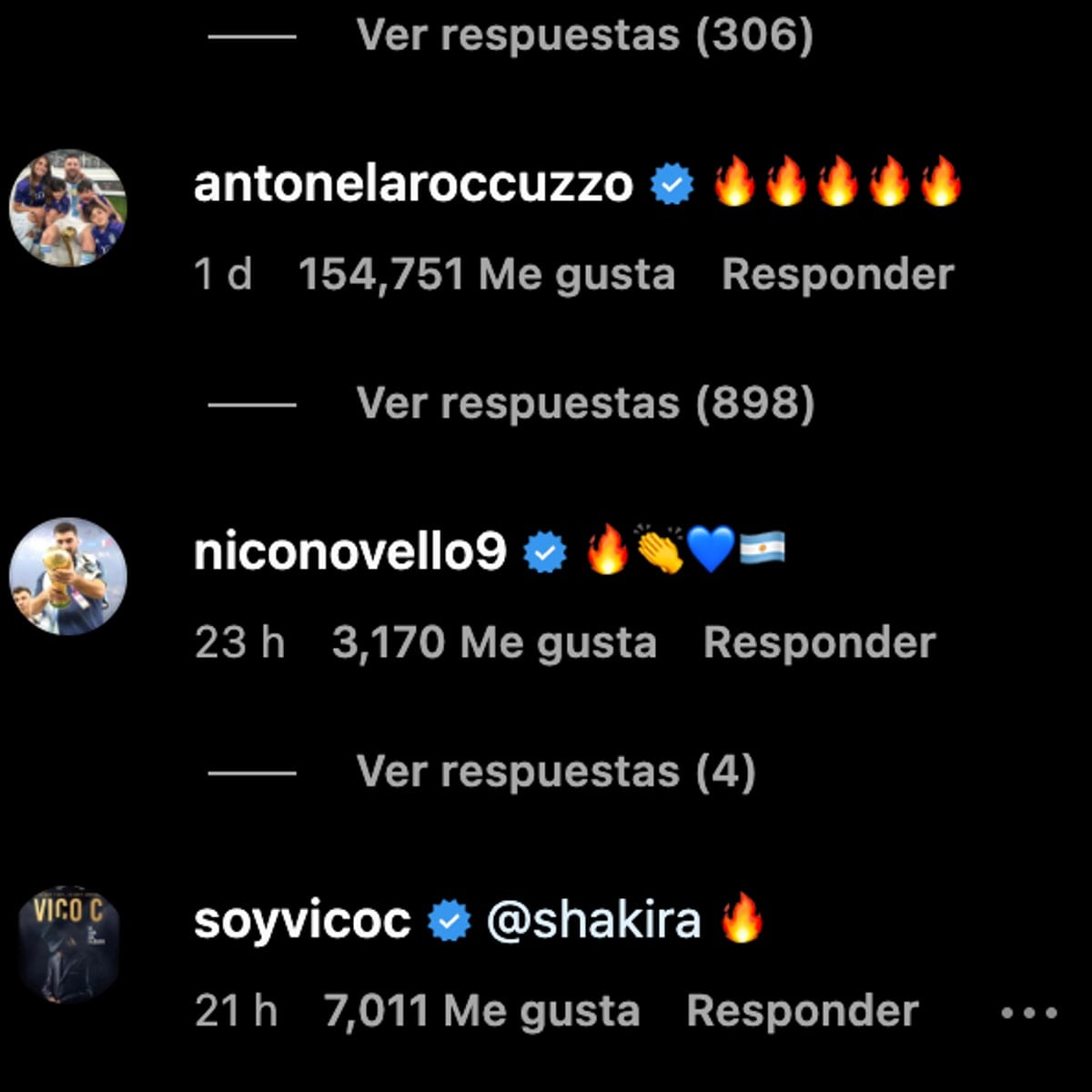The width and height of the screenshot is (1092, 1092).
Task: Reply to antonelaroccuzzo's comment
Action: click(837, 274)
